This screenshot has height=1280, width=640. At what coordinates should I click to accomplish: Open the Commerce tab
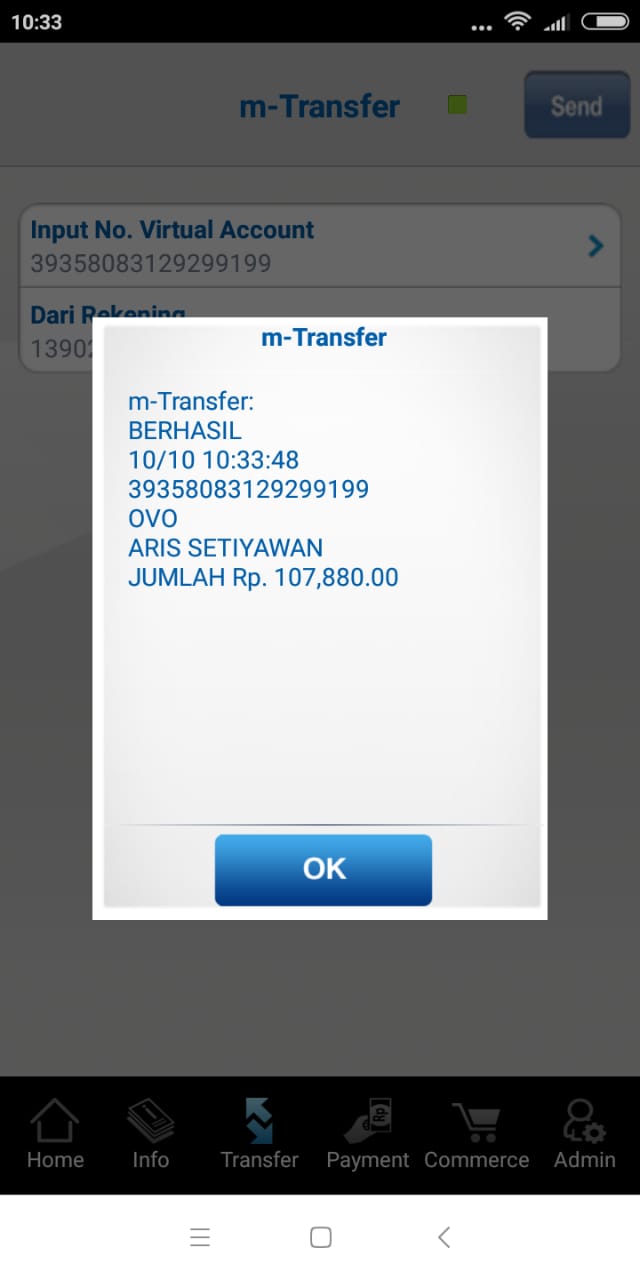pos(476,1135)
